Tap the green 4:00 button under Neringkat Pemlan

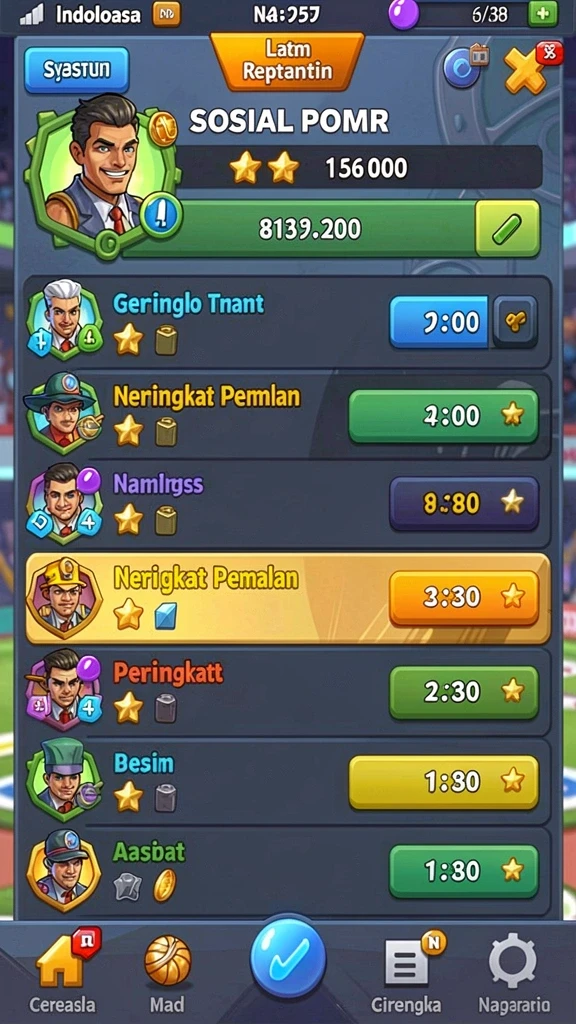443,415
